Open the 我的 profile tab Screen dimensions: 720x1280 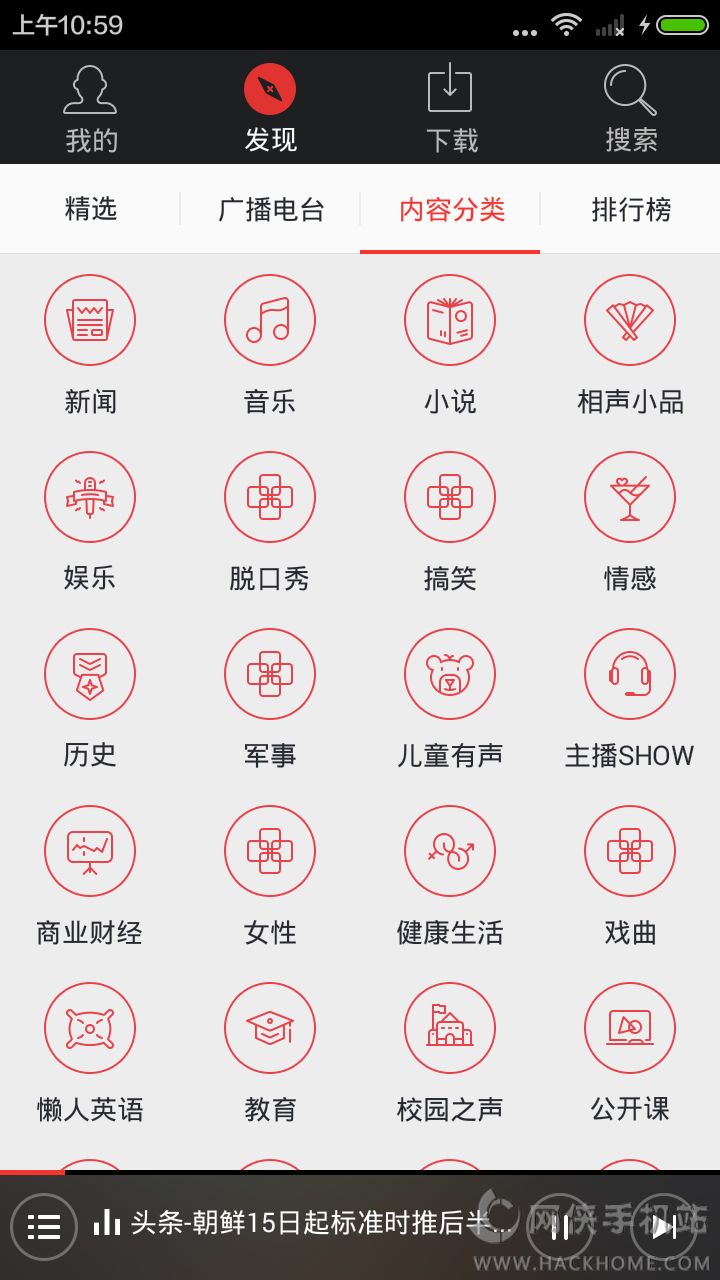[x=90, y=108]
